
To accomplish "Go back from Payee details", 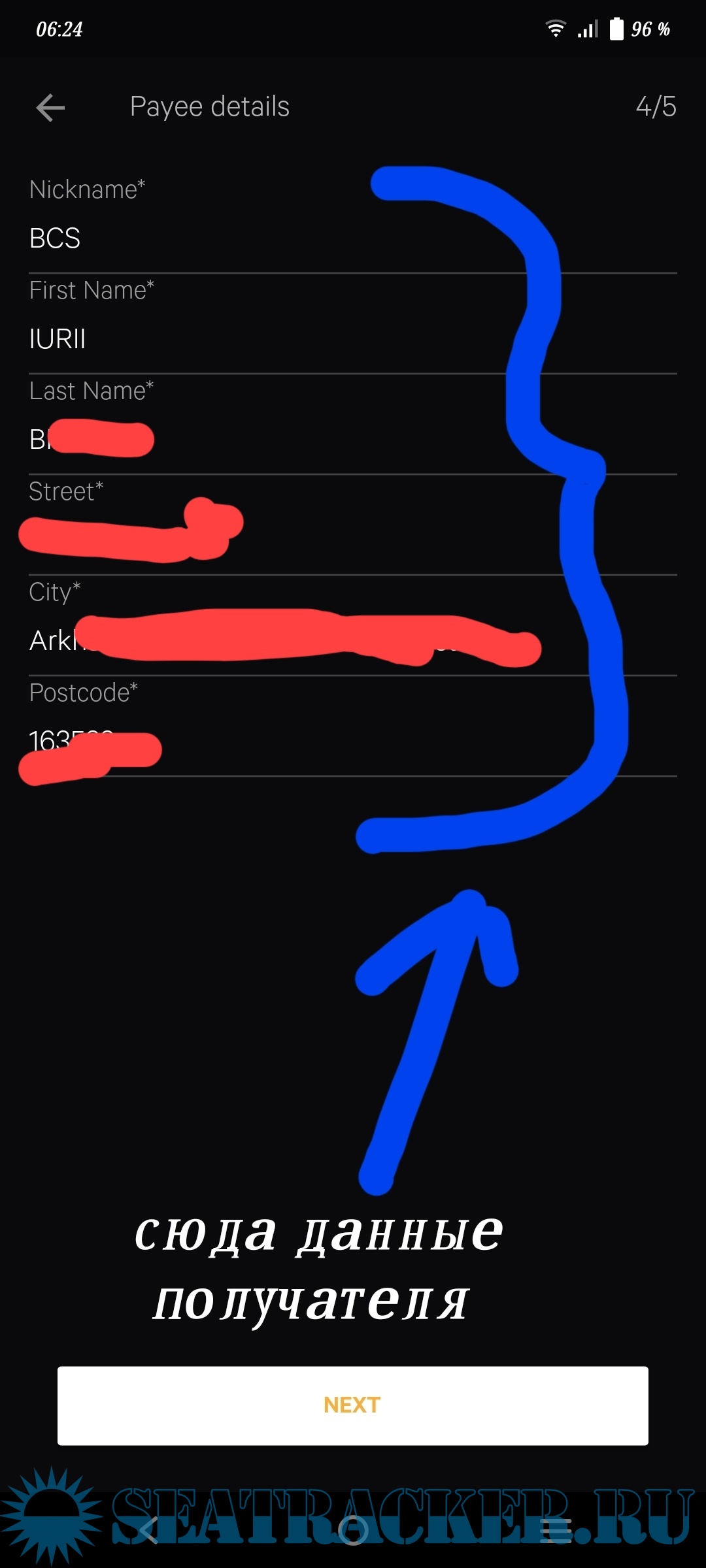I will tap(50, 108).
